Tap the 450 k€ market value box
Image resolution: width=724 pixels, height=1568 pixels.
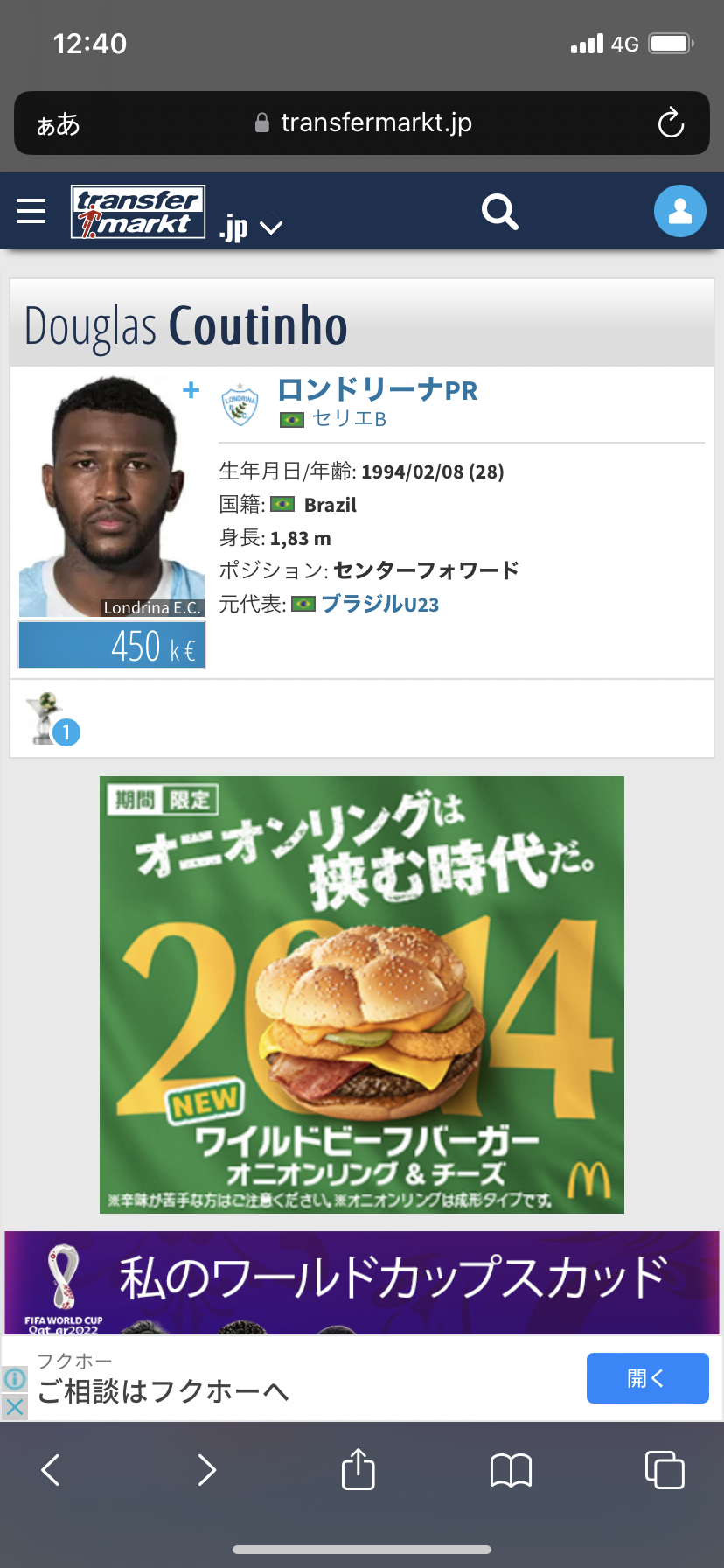tap(112, 646)
